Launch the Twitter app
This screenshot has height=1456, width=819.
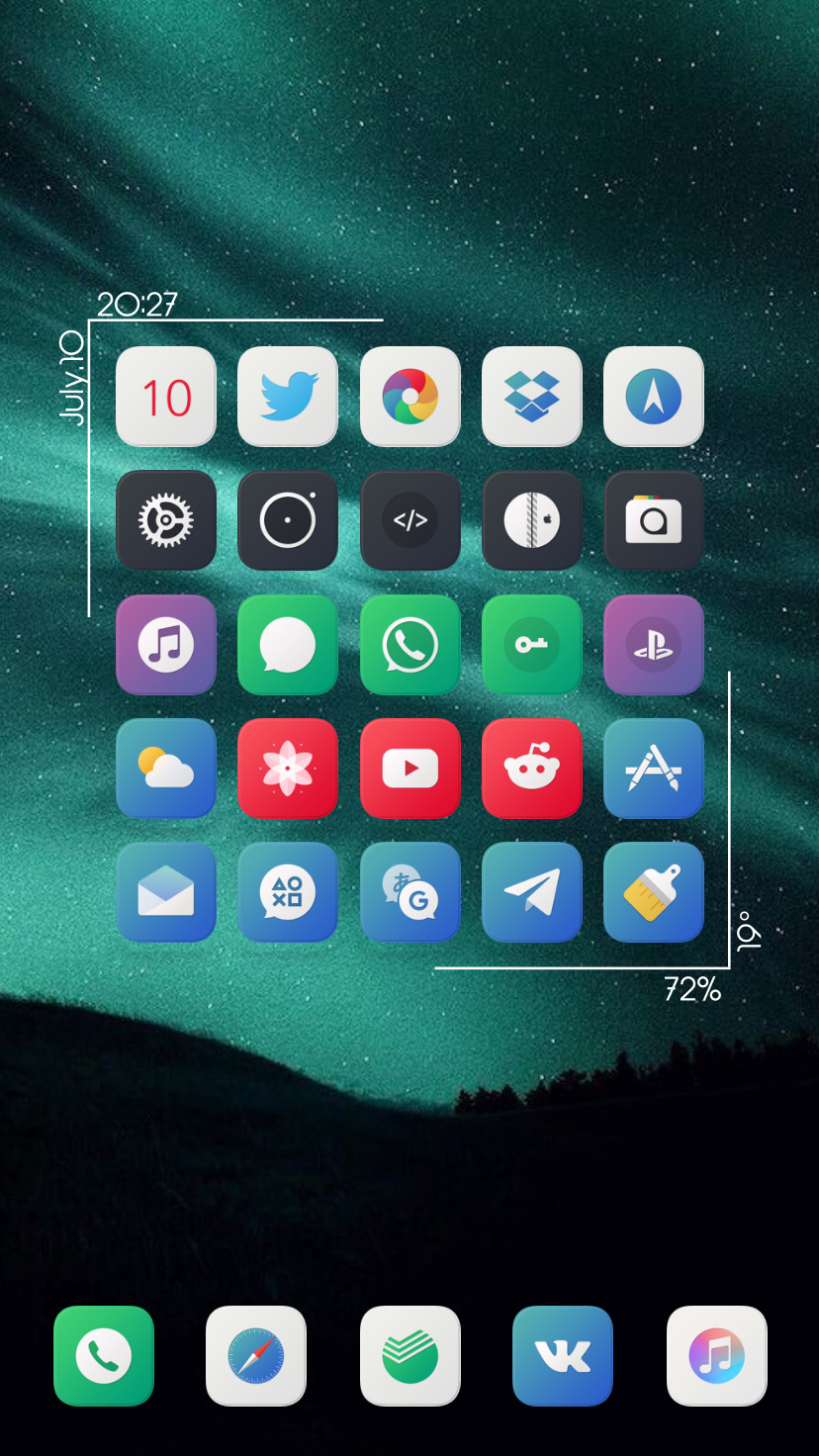click(x=288, y=397)
